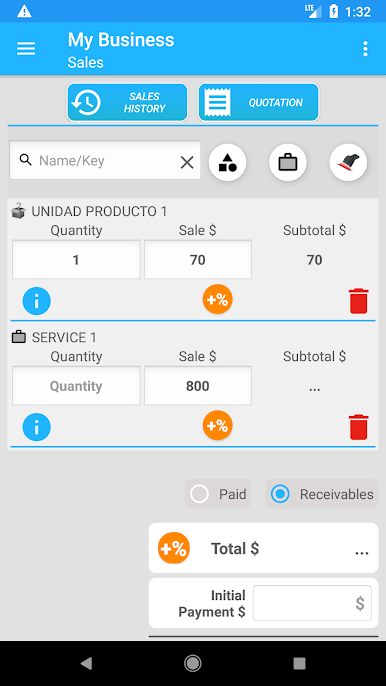Open the Quotation button
The width and height of the screenshot is (386, 686).
coord(258,102)
